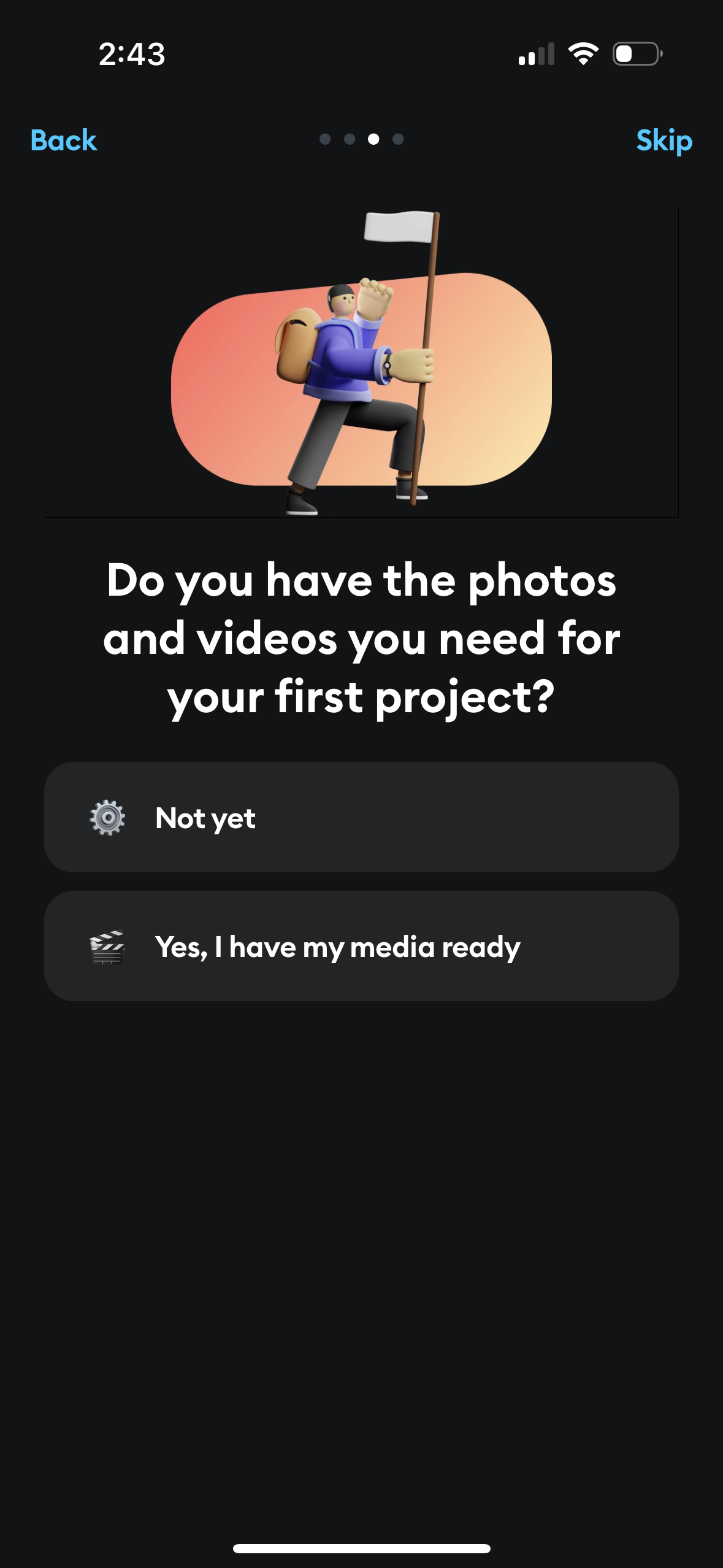The height and width of the screenshot is (1568, 723).
Task: Tap the question heading text
Action: (x=361, y=638)
